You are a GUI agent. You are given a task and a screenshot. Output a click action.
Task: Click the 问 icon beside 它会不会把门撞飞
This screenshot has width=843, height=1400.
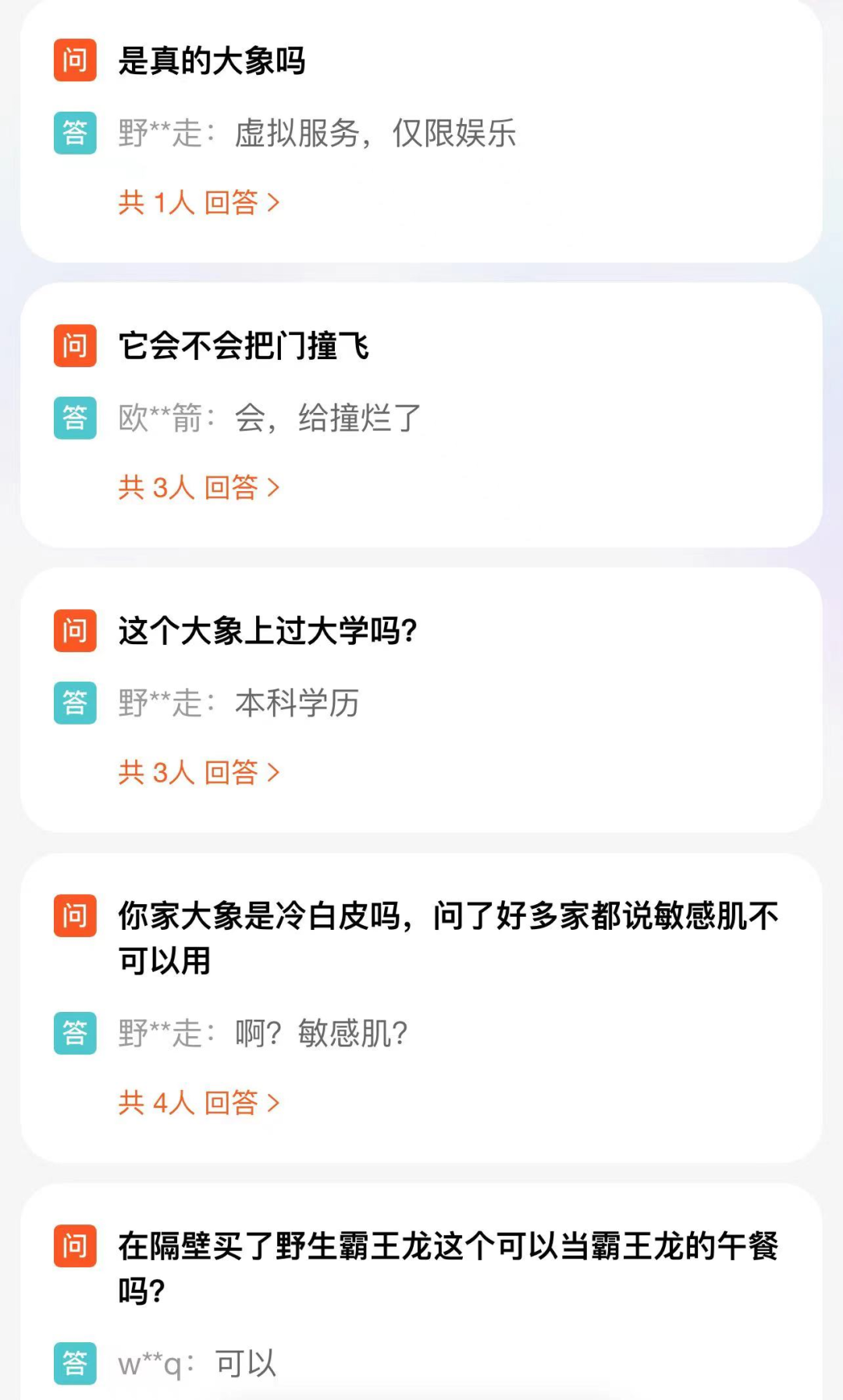point(75,341)
